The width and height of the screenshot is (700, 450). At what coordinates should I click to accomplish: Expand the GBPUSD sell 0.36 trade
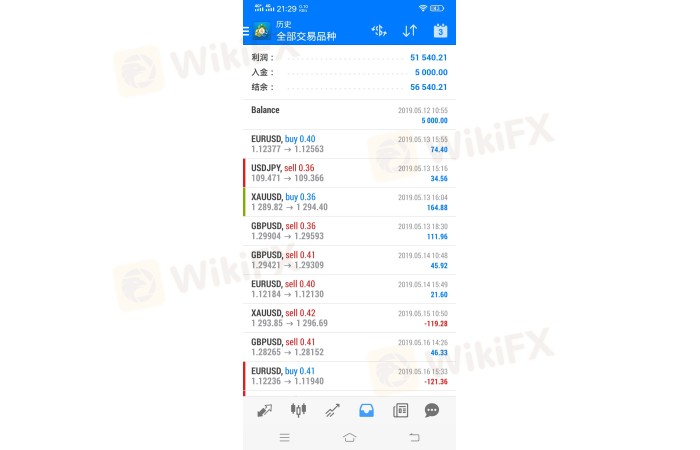tap(349, 231)
